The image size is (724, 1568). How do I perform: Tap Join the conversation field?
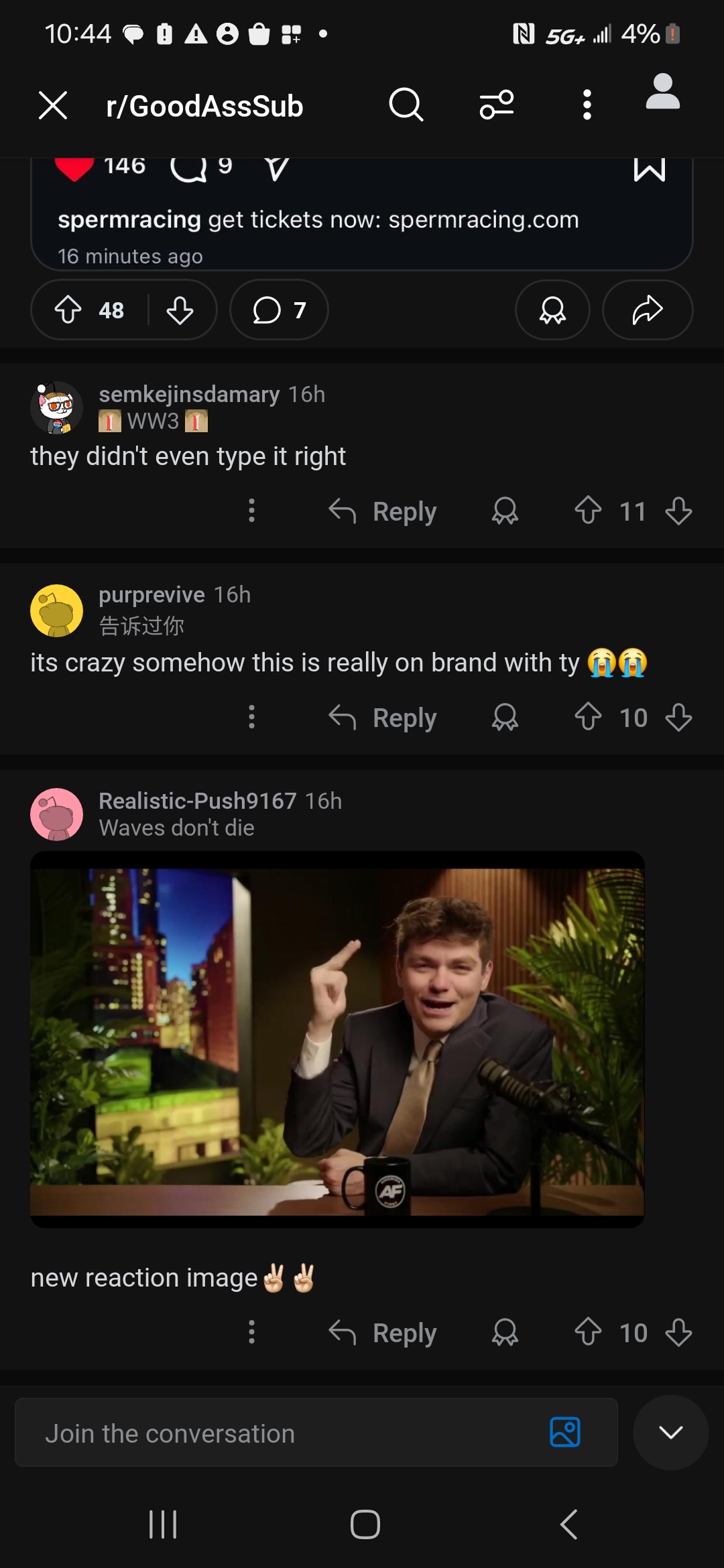click(282, 1433)
